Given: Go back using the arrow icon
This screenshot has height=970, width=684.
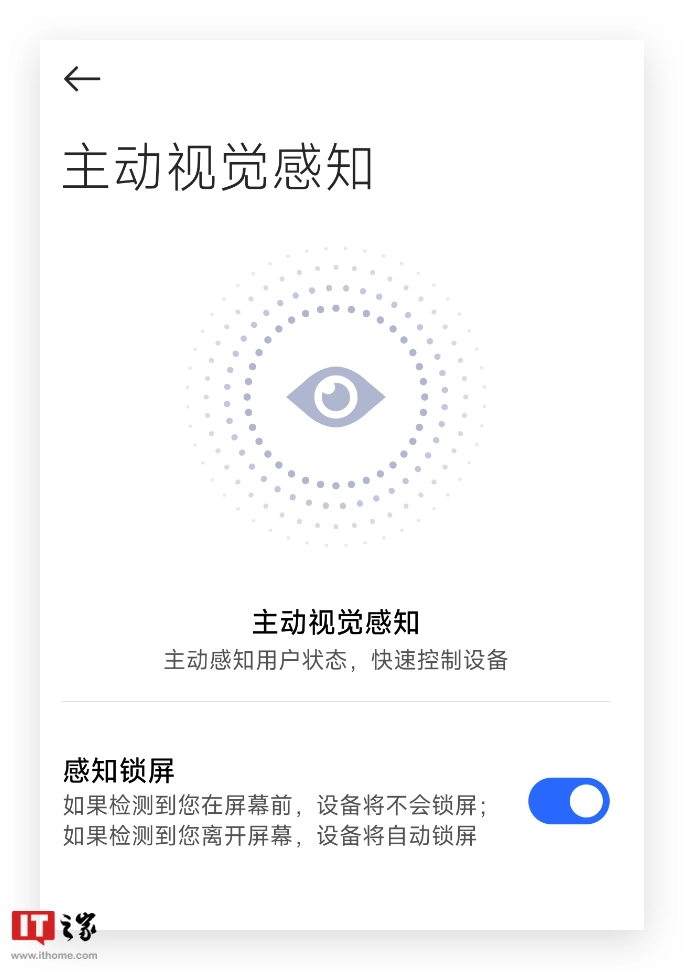Looking at the screenshot, I should tap(82, 79).
